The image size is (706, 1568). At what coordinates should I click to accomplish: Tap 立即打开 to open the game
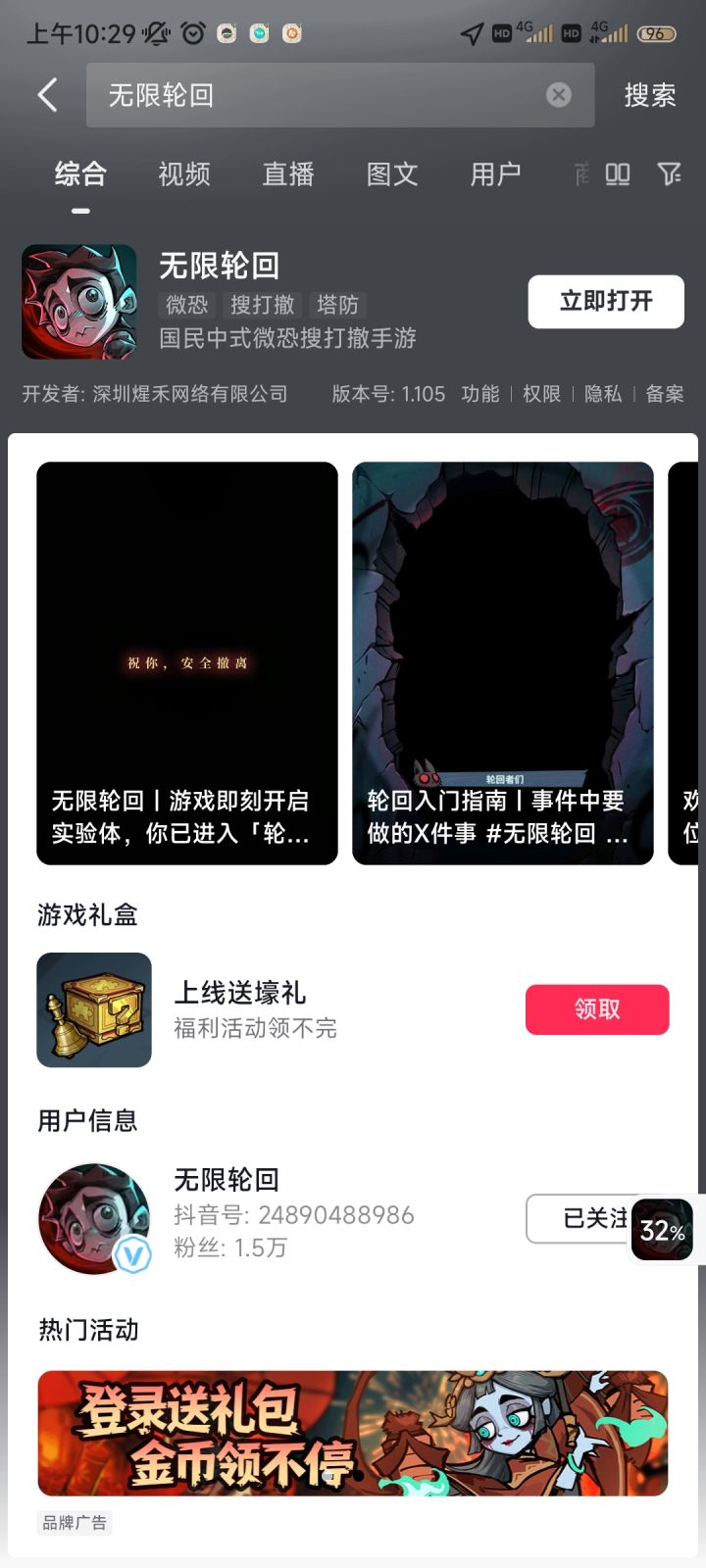click(x=605, y=302)
